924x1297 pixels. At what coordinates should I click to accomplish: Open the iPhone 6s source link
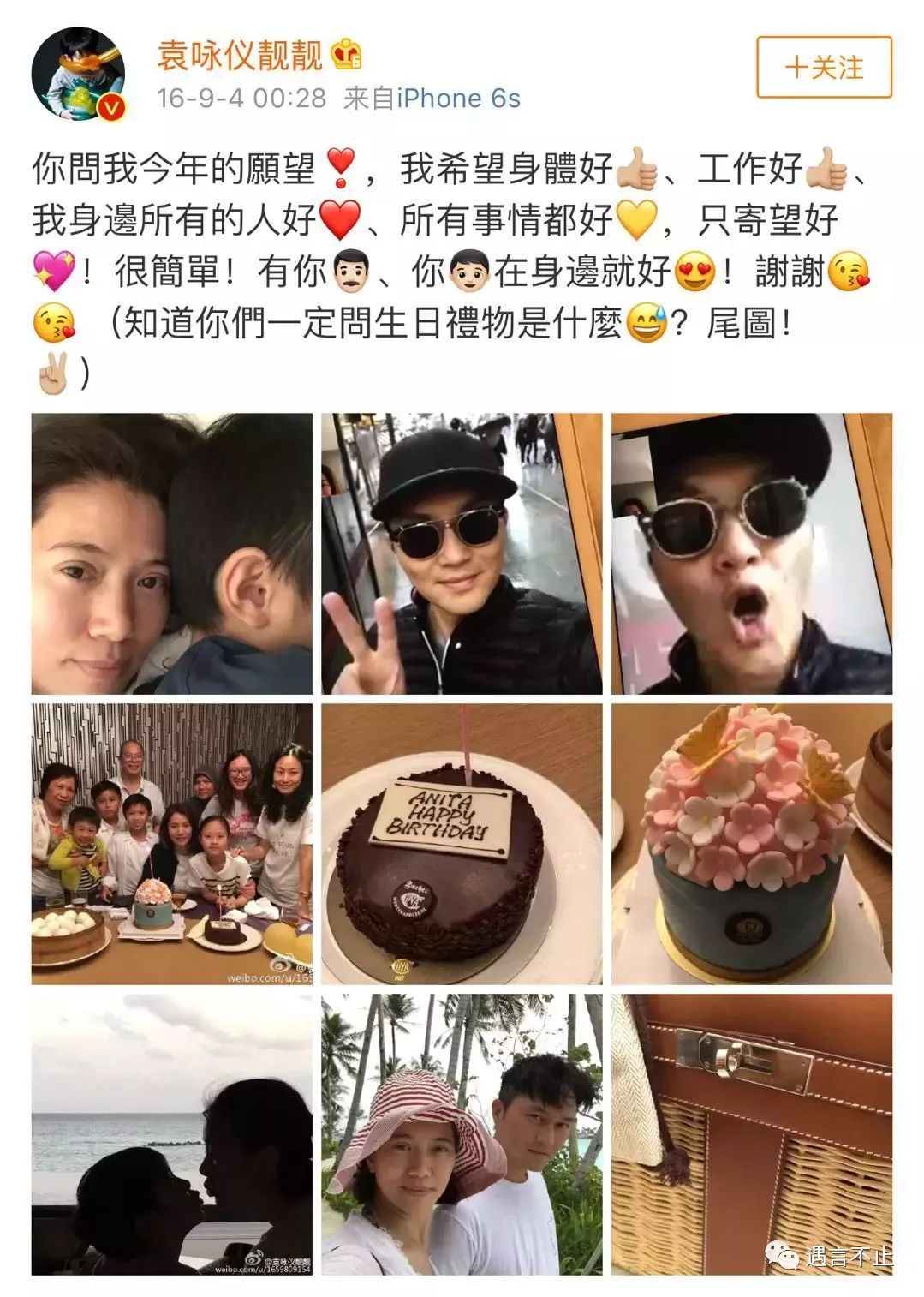(x=458, y=99)
